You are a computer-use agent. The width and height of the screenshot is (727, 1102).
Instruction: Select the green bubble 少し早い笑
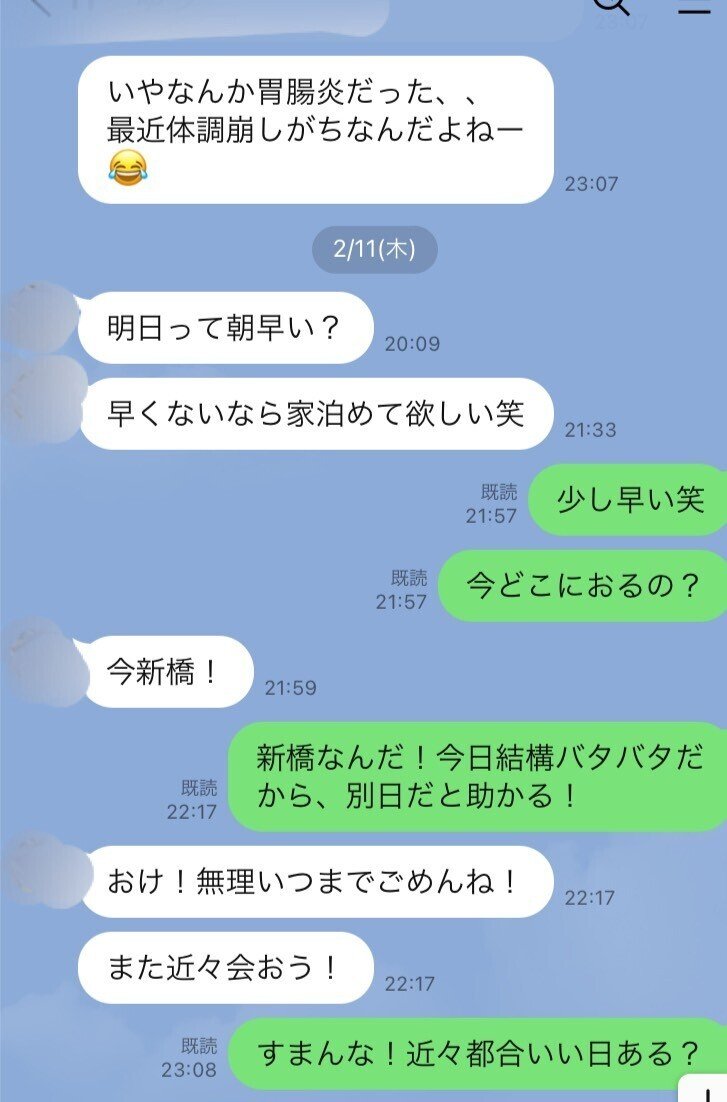tap(623, 500)
